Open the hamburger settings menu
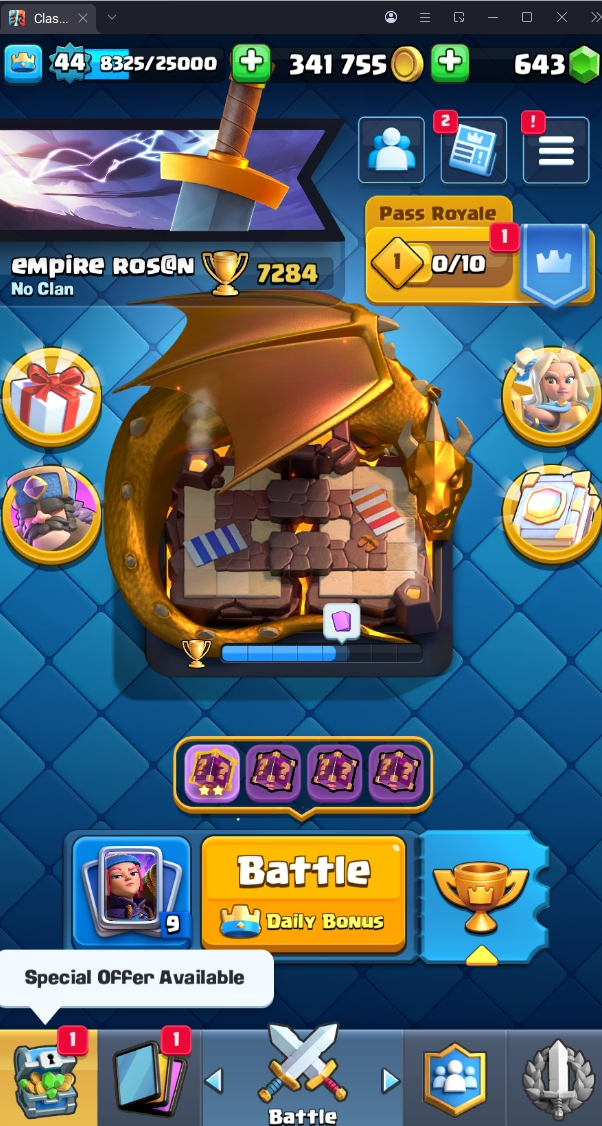This screenshot has width=602, height=1126. [555, 151]
